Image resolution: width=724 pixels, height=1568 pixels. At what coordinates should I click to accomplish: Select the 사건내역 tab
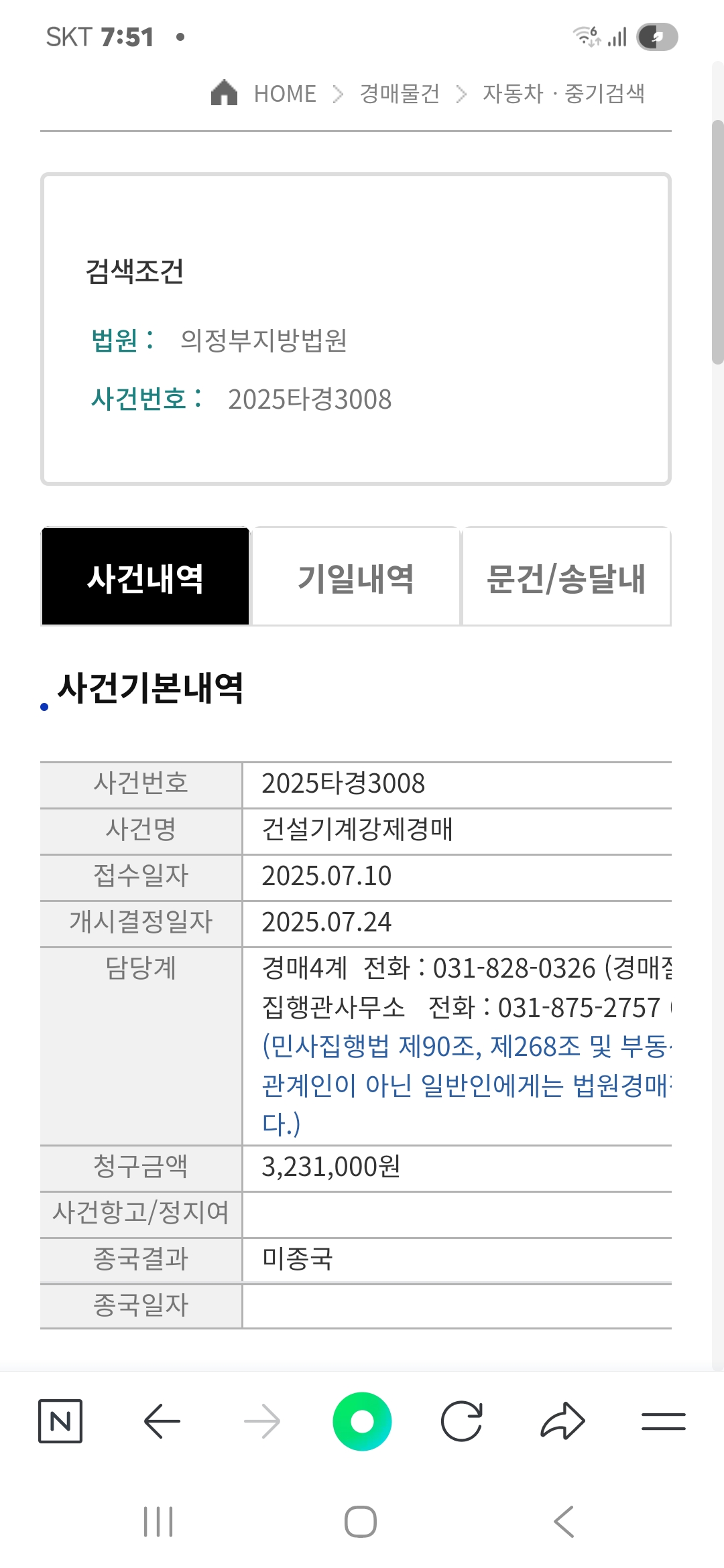[x=145, y=578]
